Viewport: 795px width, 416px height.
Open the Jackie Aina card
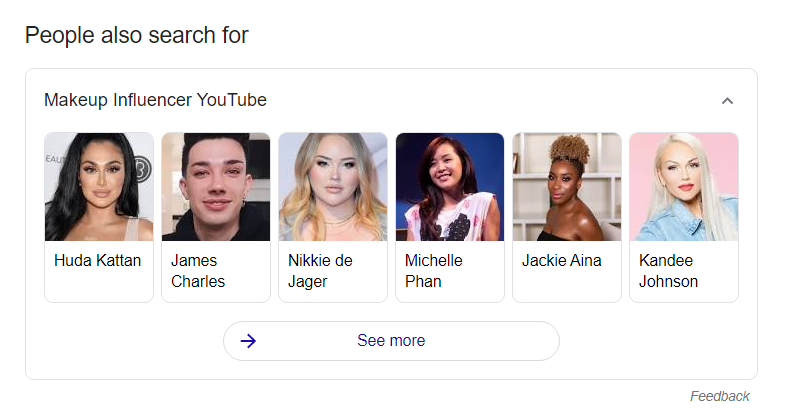[x=567, y=217]
